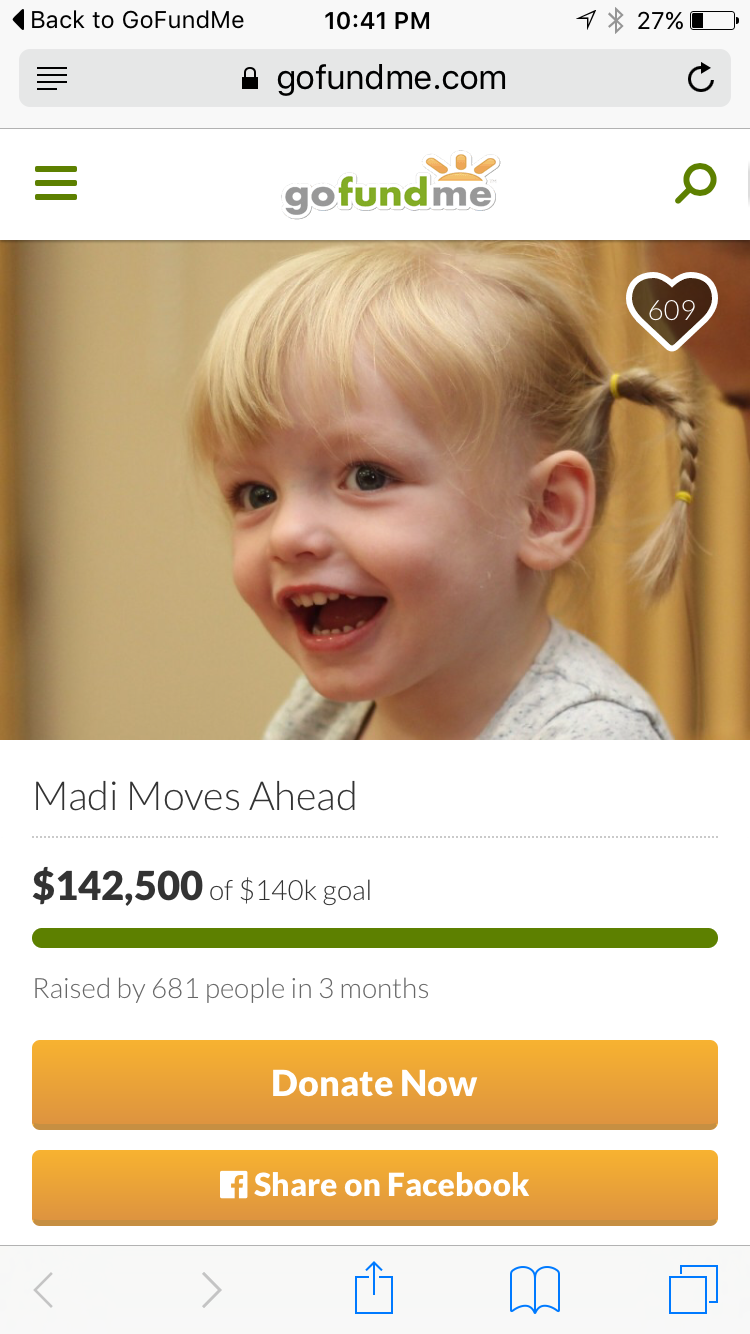Image resolution: width=750 pixels, height=1334 pixels.
Task: Reload the page in Safari
Action: [x=701, y=78]
